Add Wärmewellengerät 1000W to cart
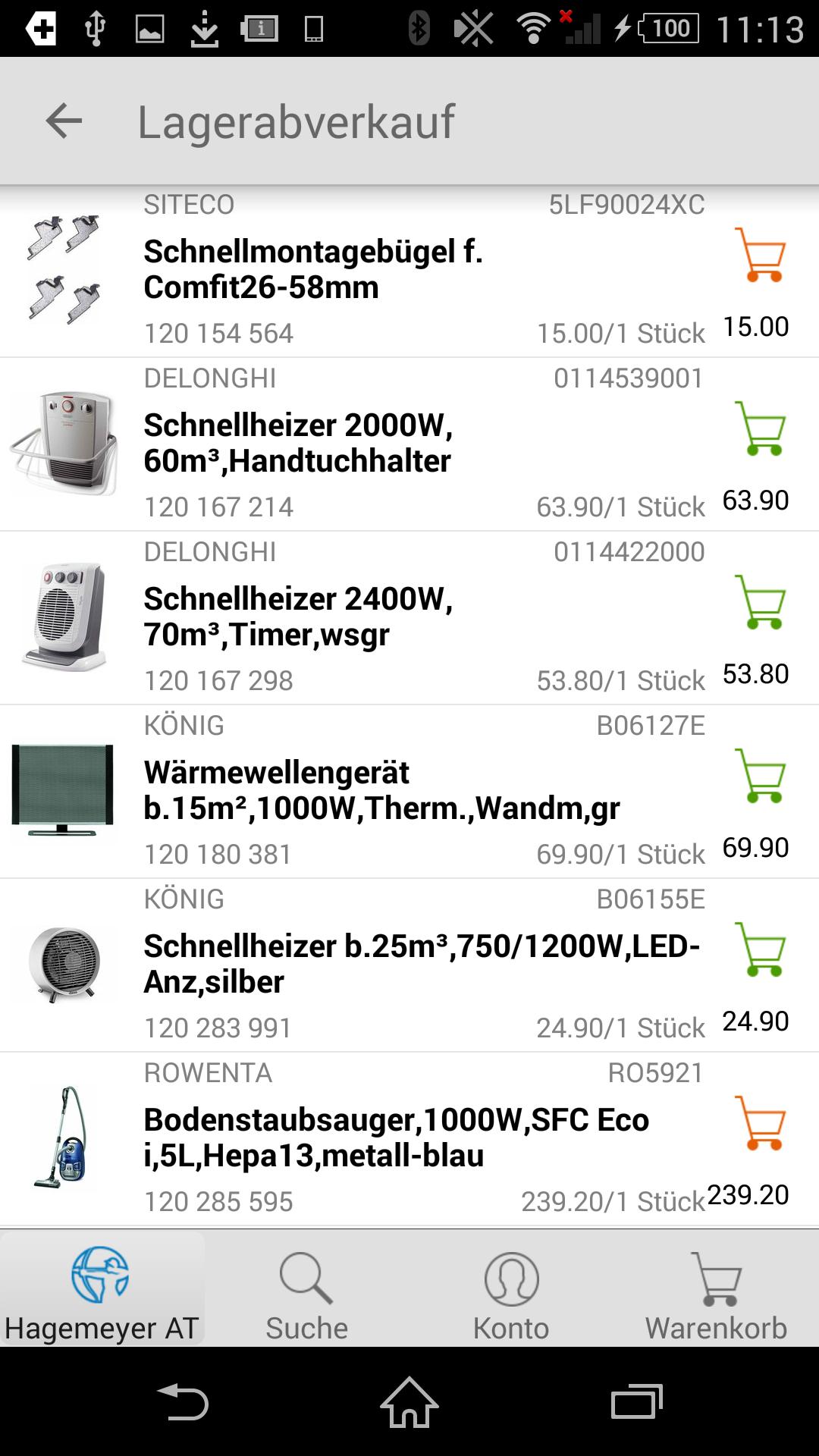Screen dimensions: 819x1456 point(760,777)
